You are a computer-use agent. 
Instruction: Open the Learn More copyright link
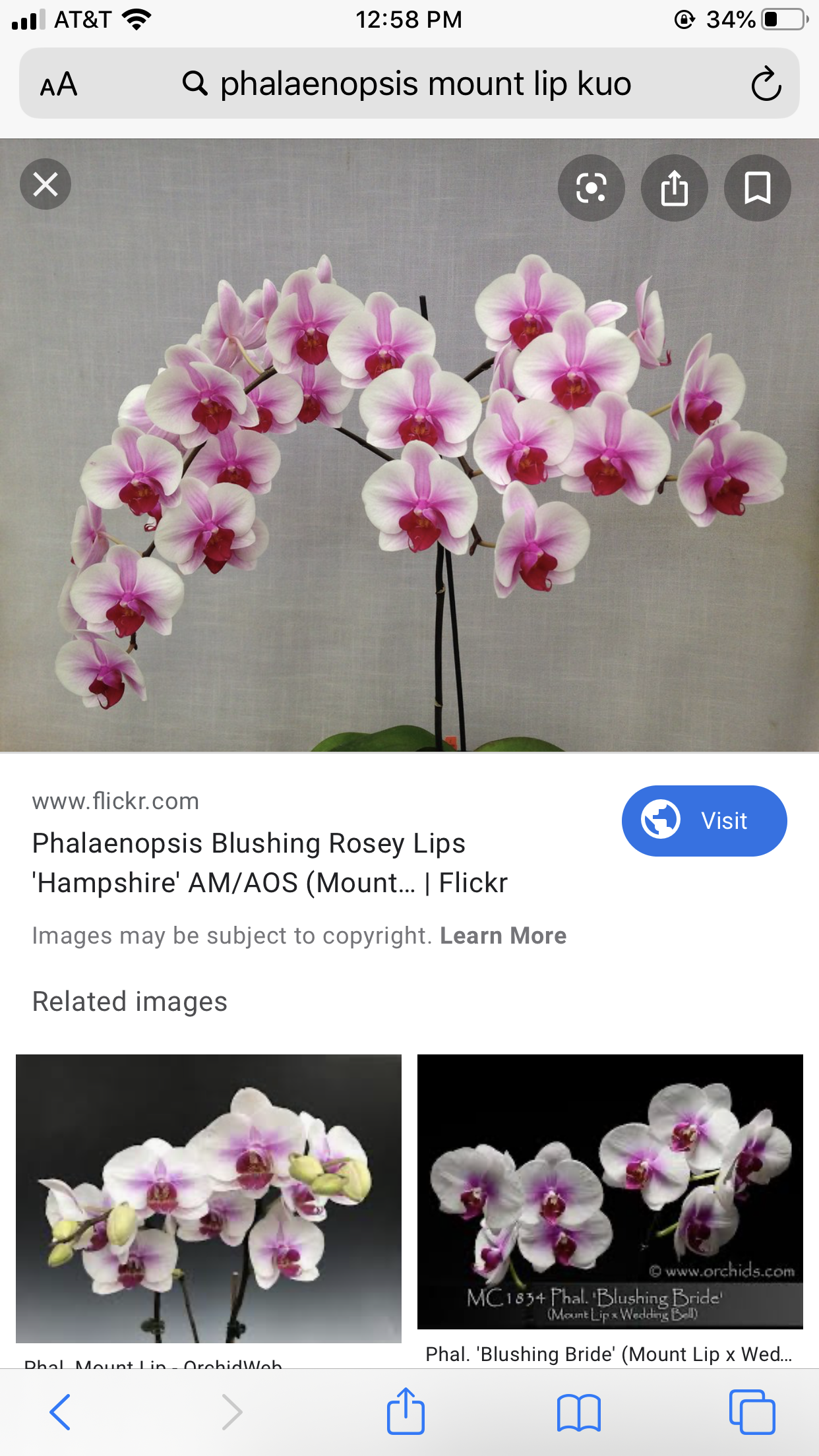(503, 936)
